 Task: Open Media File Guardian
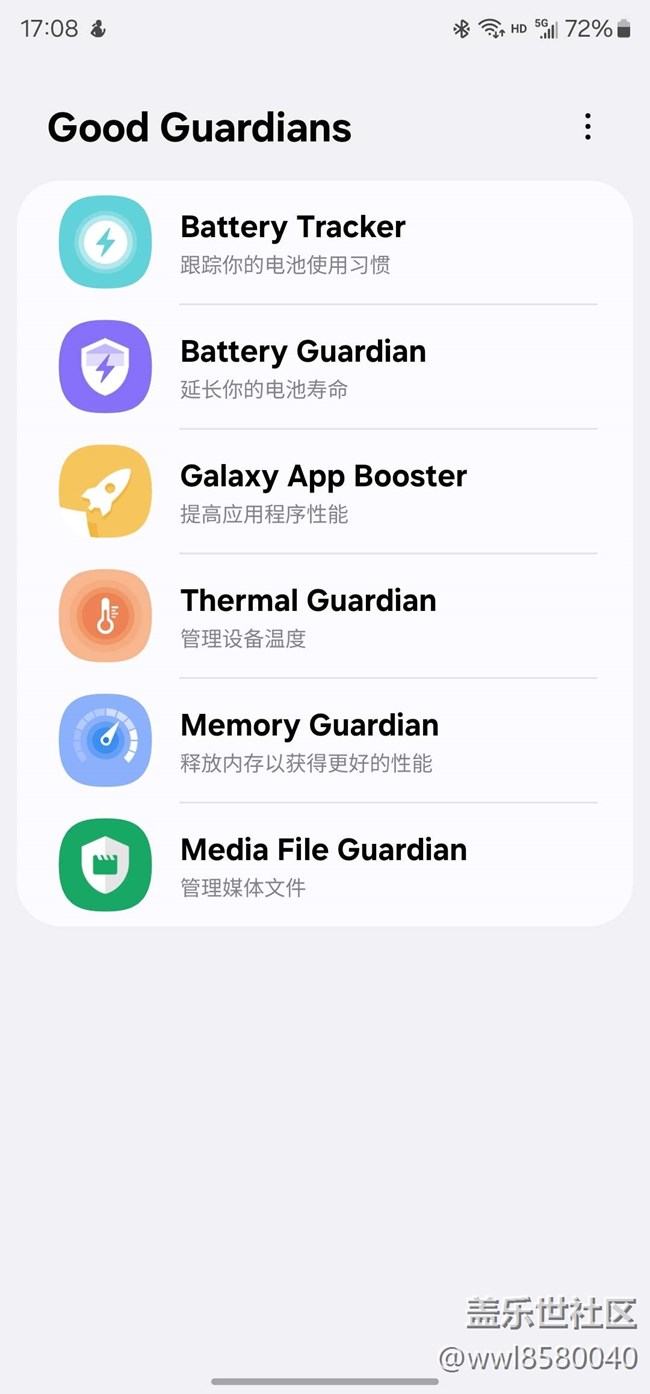(x=325, y=864)
